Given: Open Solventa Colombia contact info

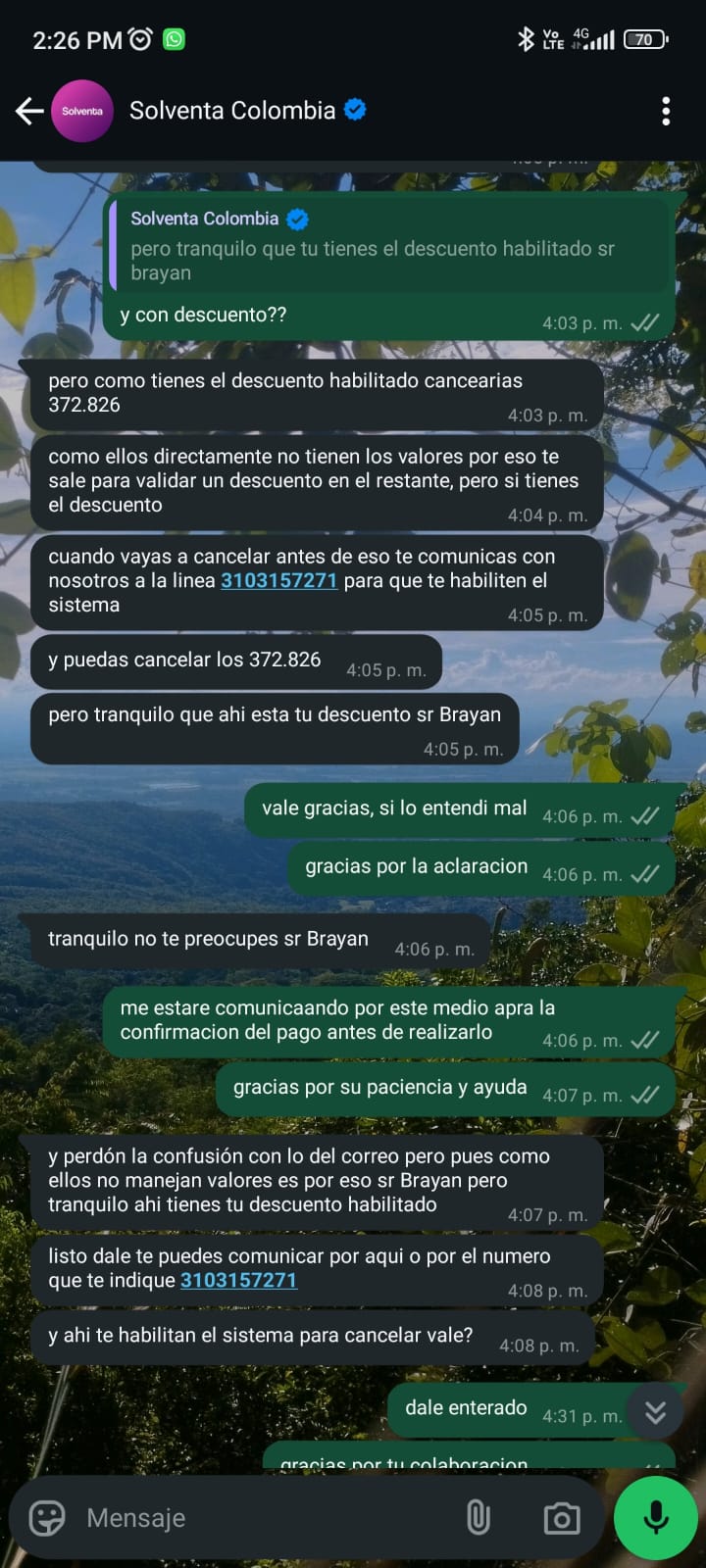Looking at the screenshot, I should click(232, 111).
